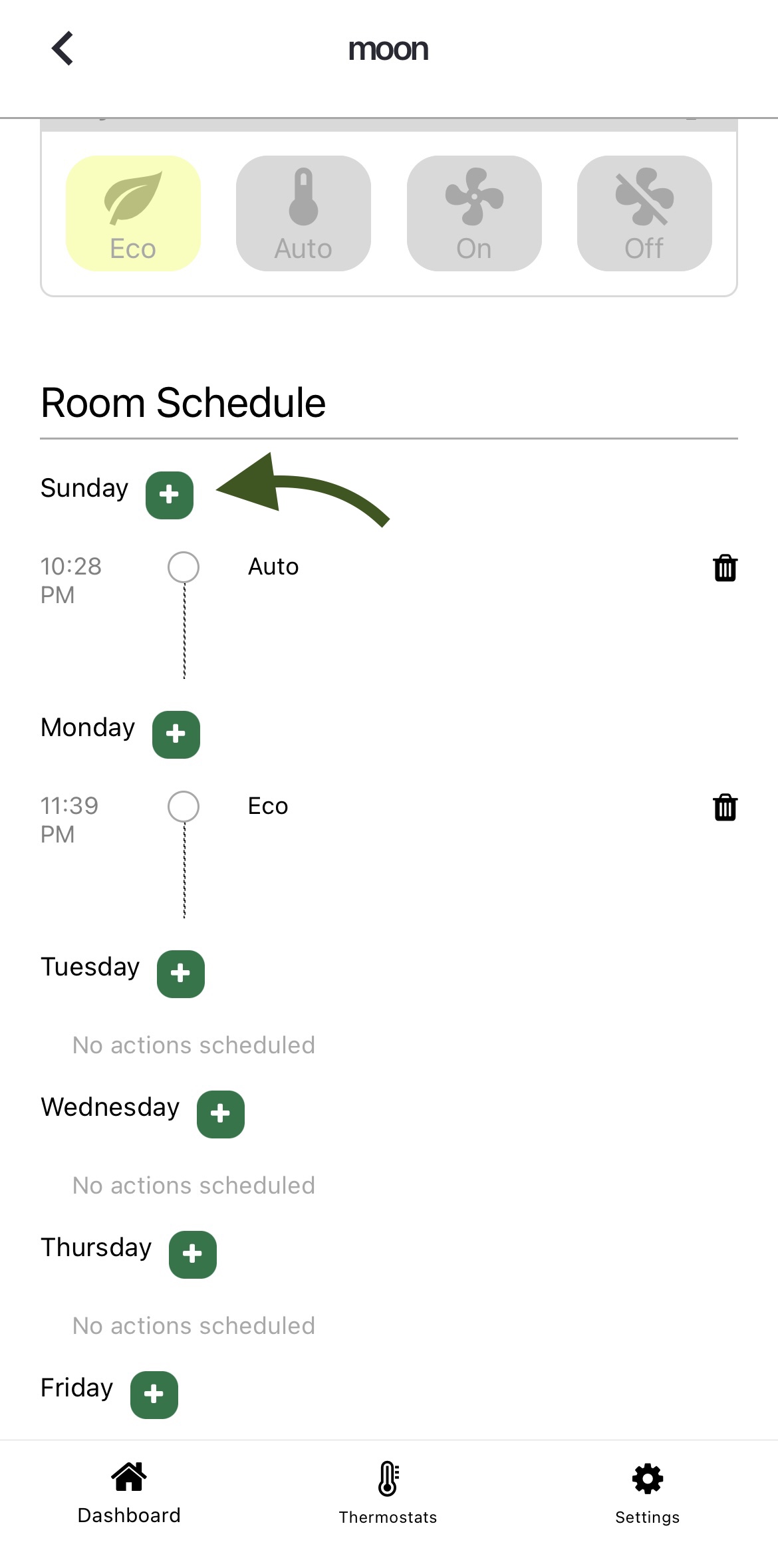Screen dimensions: 778x1568
Task: Select Eco mode
Action: [133, 213]
